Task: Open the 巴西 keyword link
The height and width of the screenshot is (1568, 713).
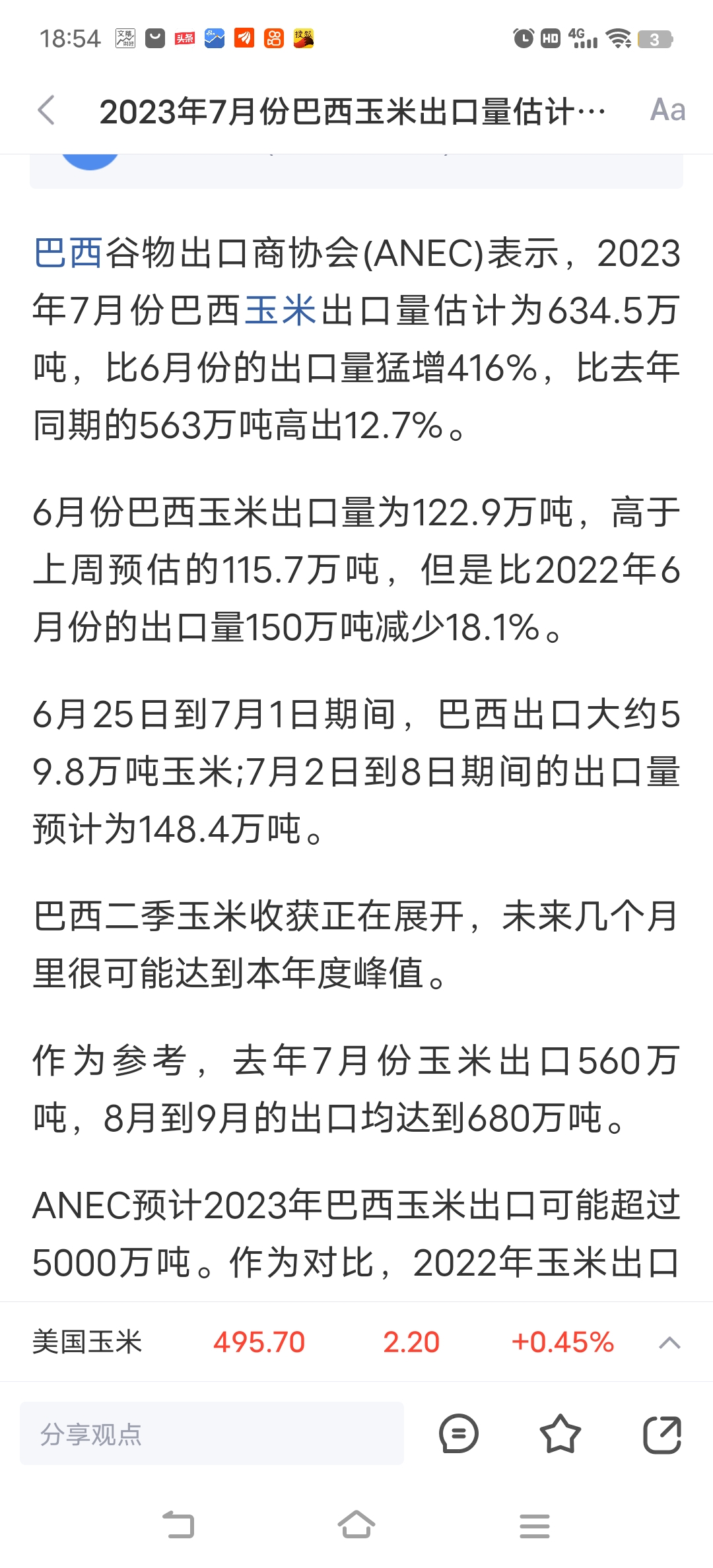Action: click(68, 253)
